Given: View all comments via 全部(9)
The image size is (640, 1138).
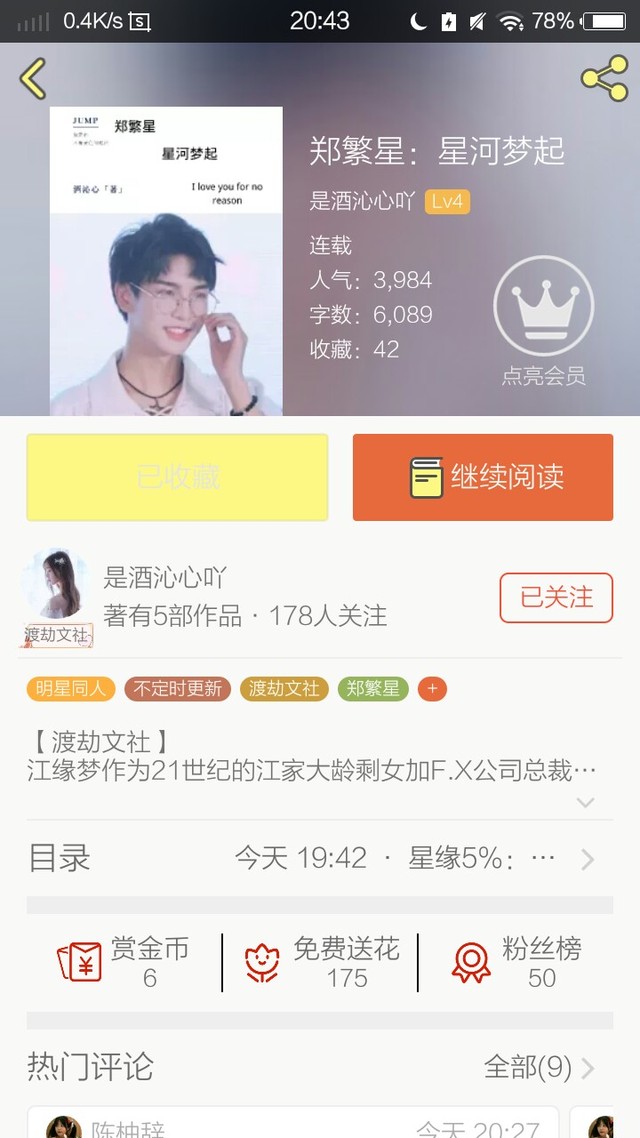Looking at the screenshot, I should click(538, 1067).
